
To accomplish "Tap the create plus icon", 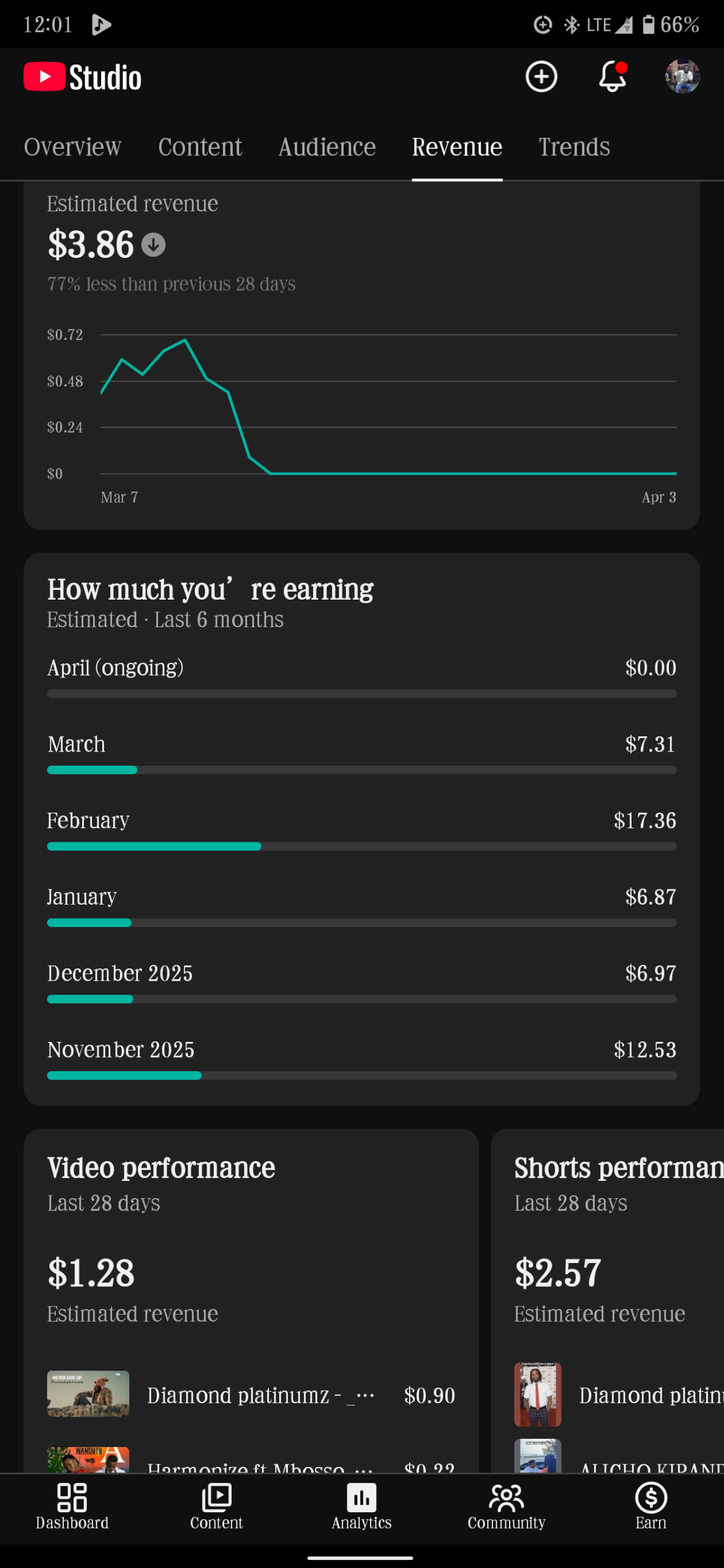I will tap(541, 77).
